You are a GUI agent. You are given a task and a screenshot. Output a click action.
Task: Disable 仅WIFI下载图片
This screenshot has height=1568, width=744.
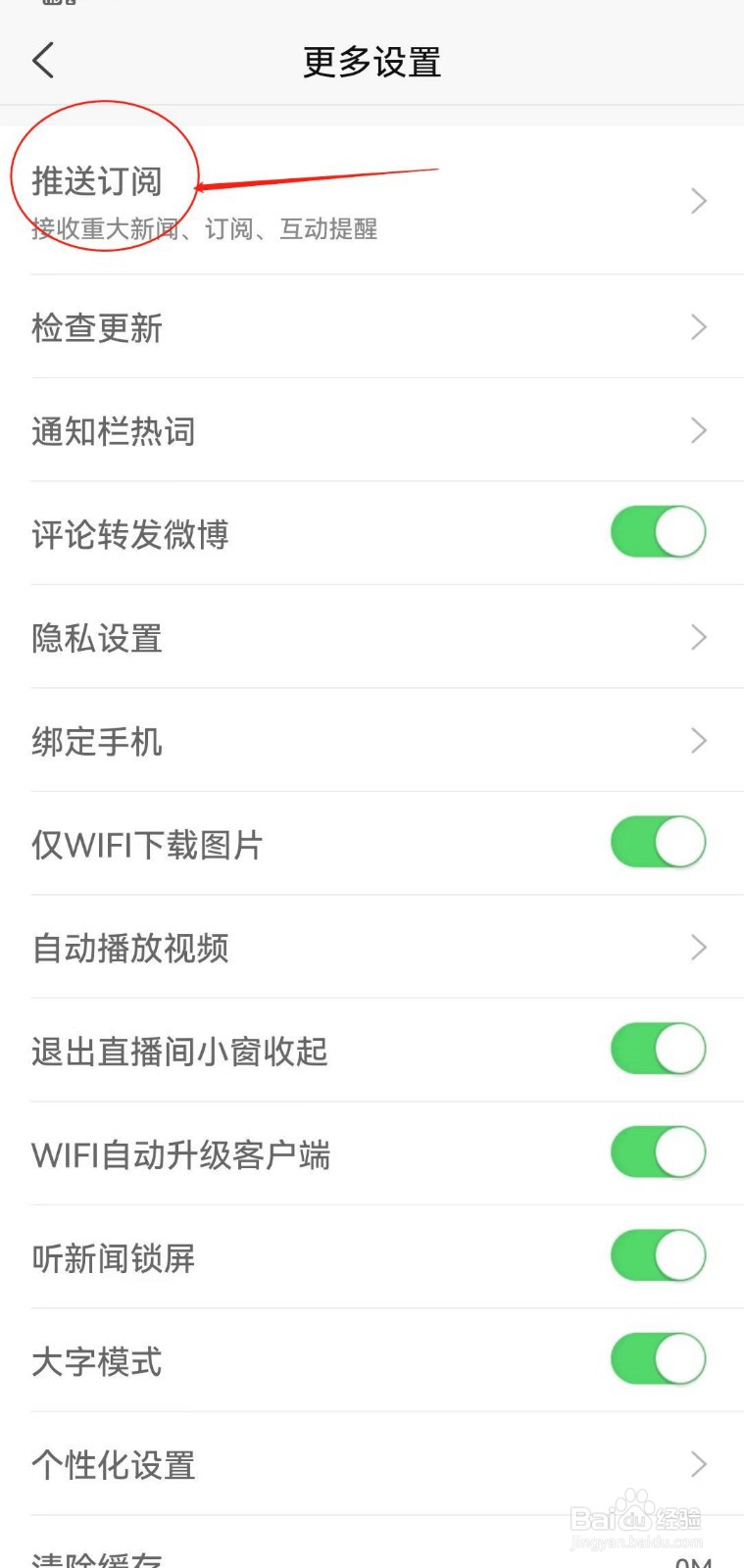(x=658, y=843)
